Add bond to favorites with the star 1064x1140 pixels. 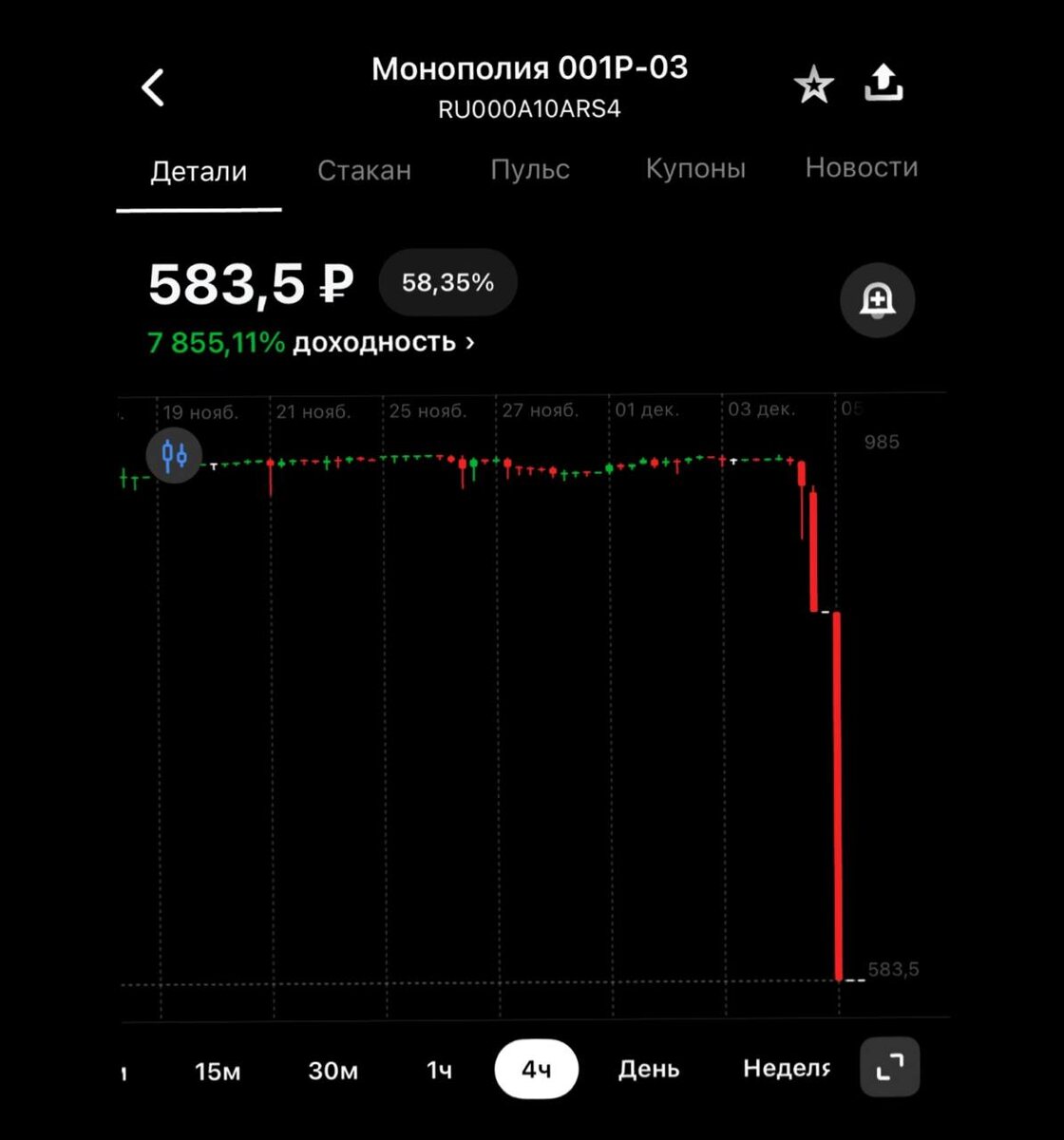pyautogui.click(x=813, y=86)
